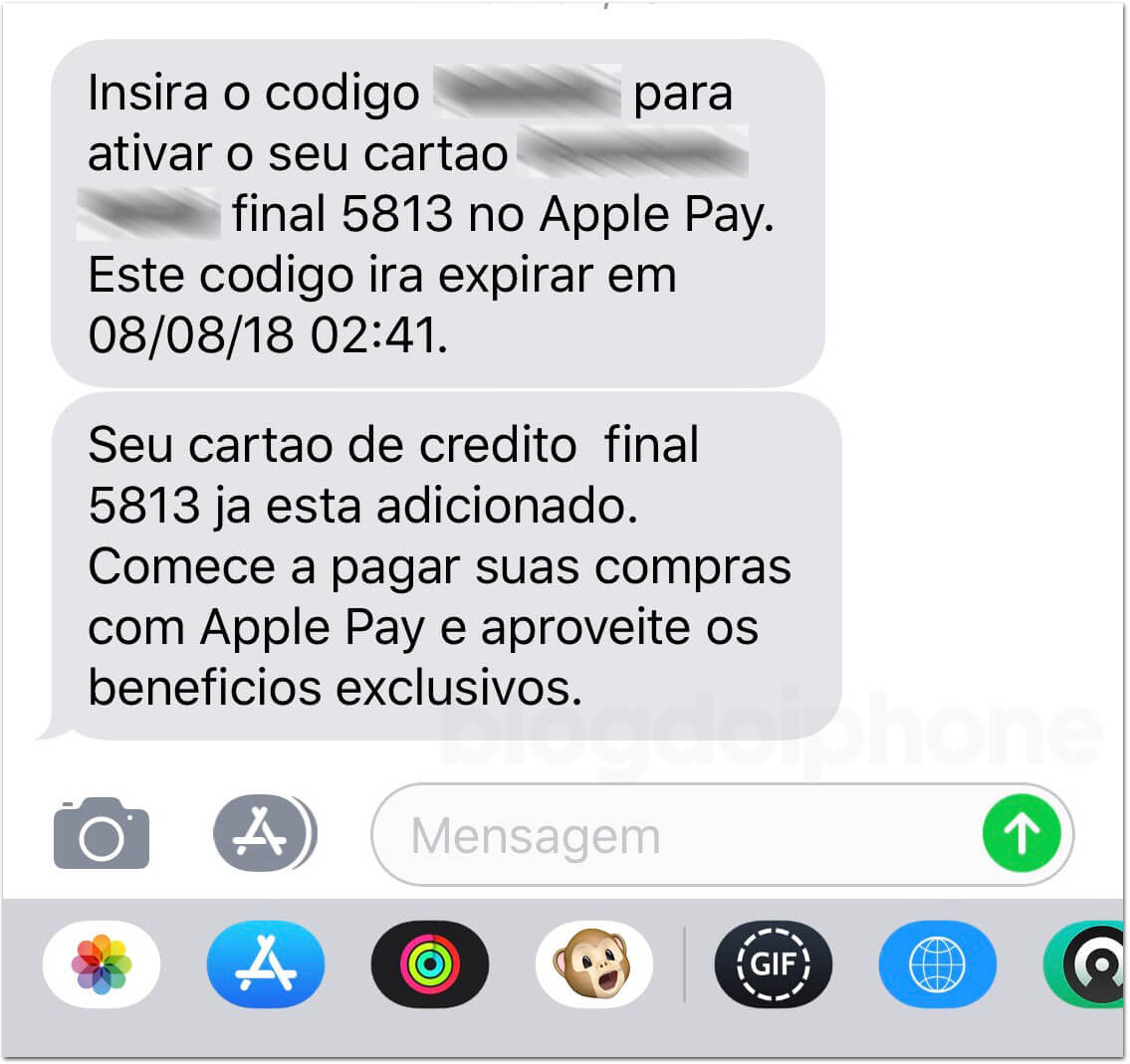Open the Photos iMessage app
Screen dimensions: 1130x1064
[102, 964]
